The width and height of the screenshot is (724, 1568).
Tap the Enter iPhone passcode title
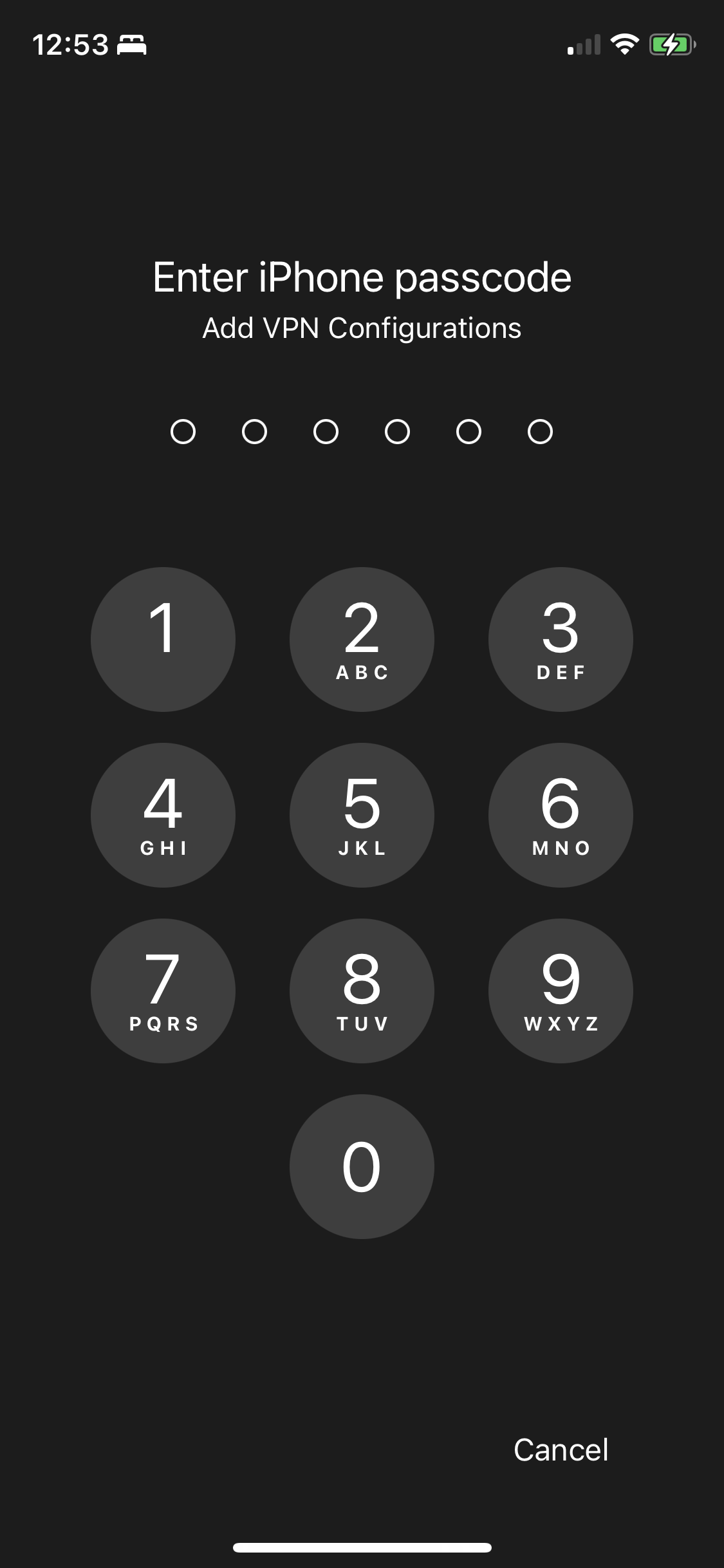[362, 278]
